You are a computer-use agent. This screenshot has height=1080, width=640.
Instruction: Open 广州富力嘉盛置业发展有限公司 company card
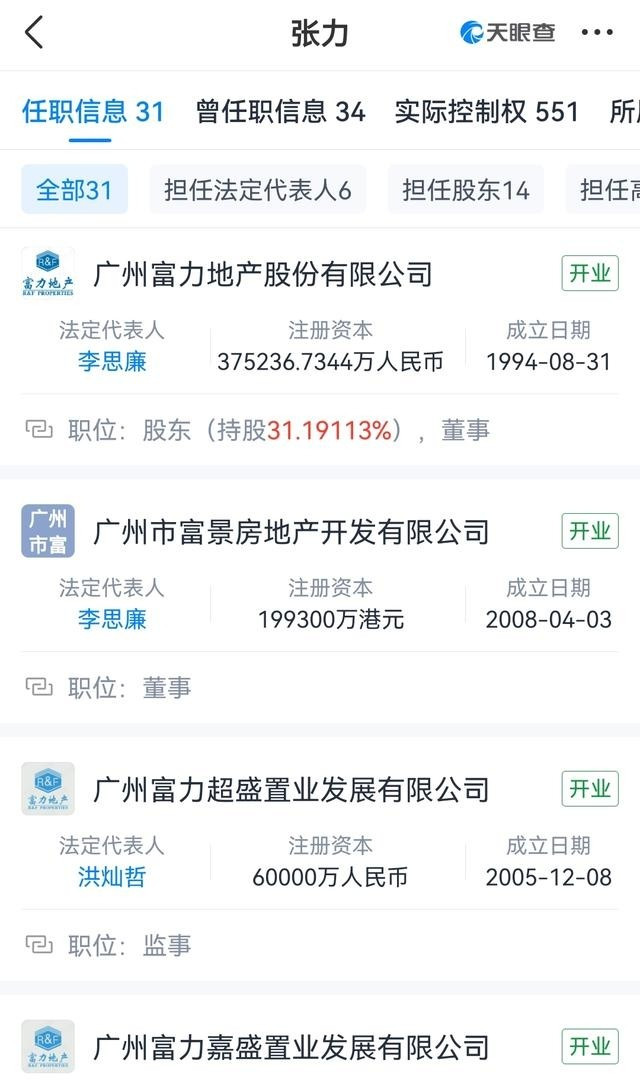tap(291, 1047)
